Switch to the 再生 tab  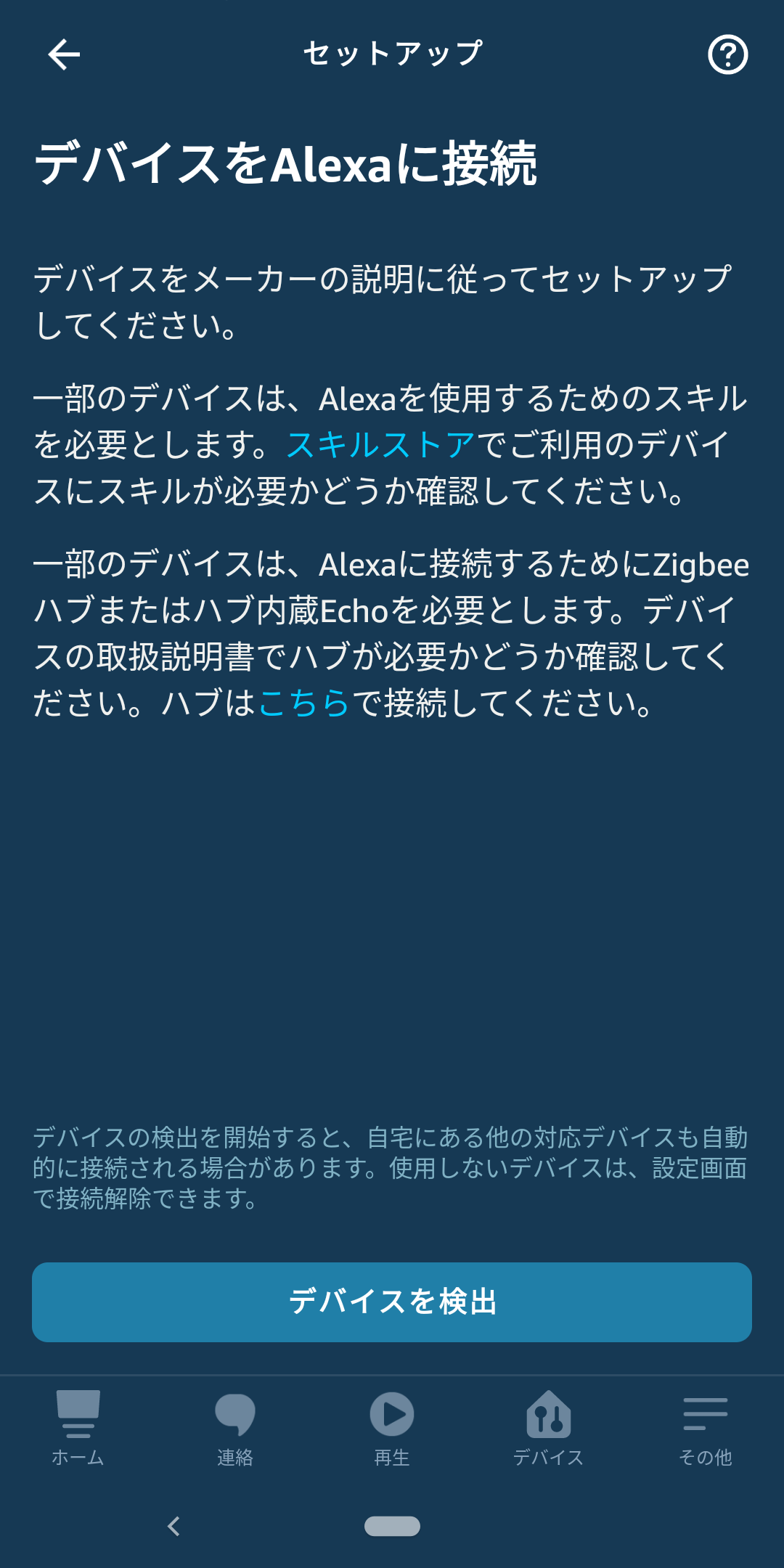pyautogui.click(x=392, y=1428)
